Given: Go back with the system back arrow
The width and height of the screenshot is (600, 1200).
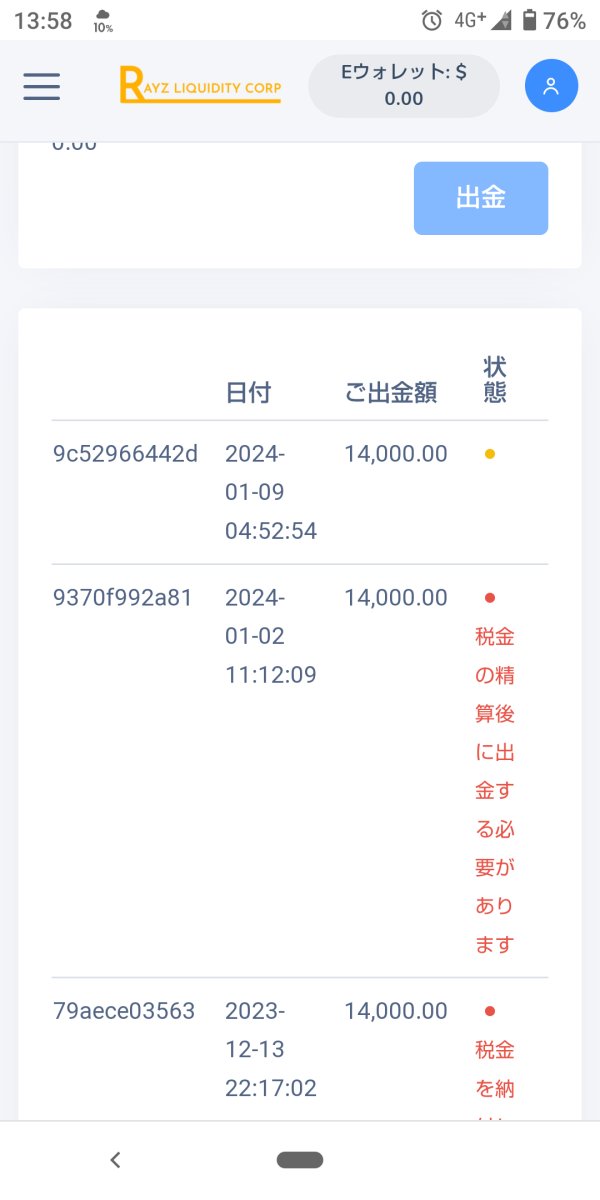Looking at the screenshot, I should point(115,1160).
